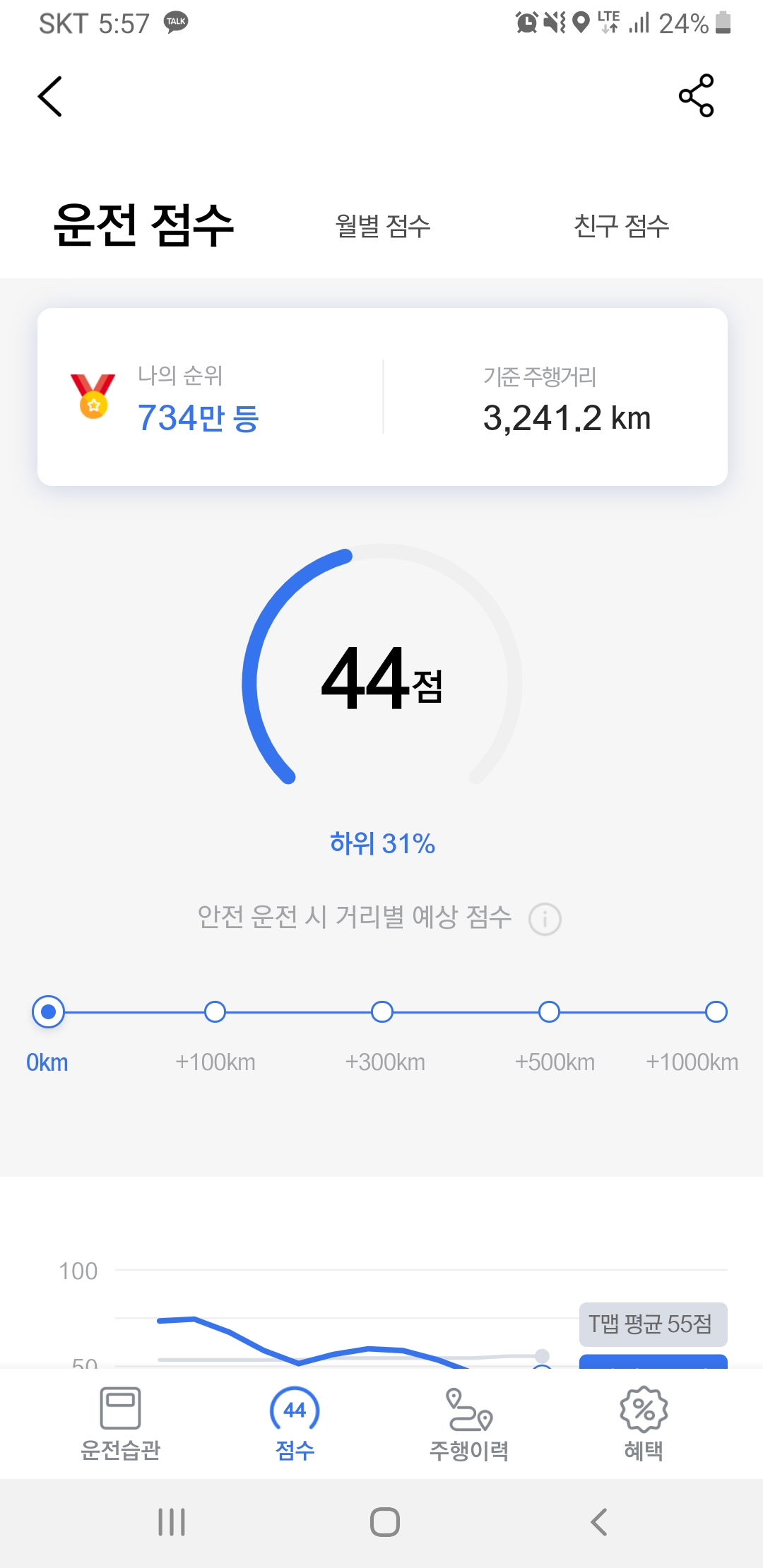Select the +100km point on the distance slider
This screenshot has height=1568, width=763.
[x=215, y=1012]
